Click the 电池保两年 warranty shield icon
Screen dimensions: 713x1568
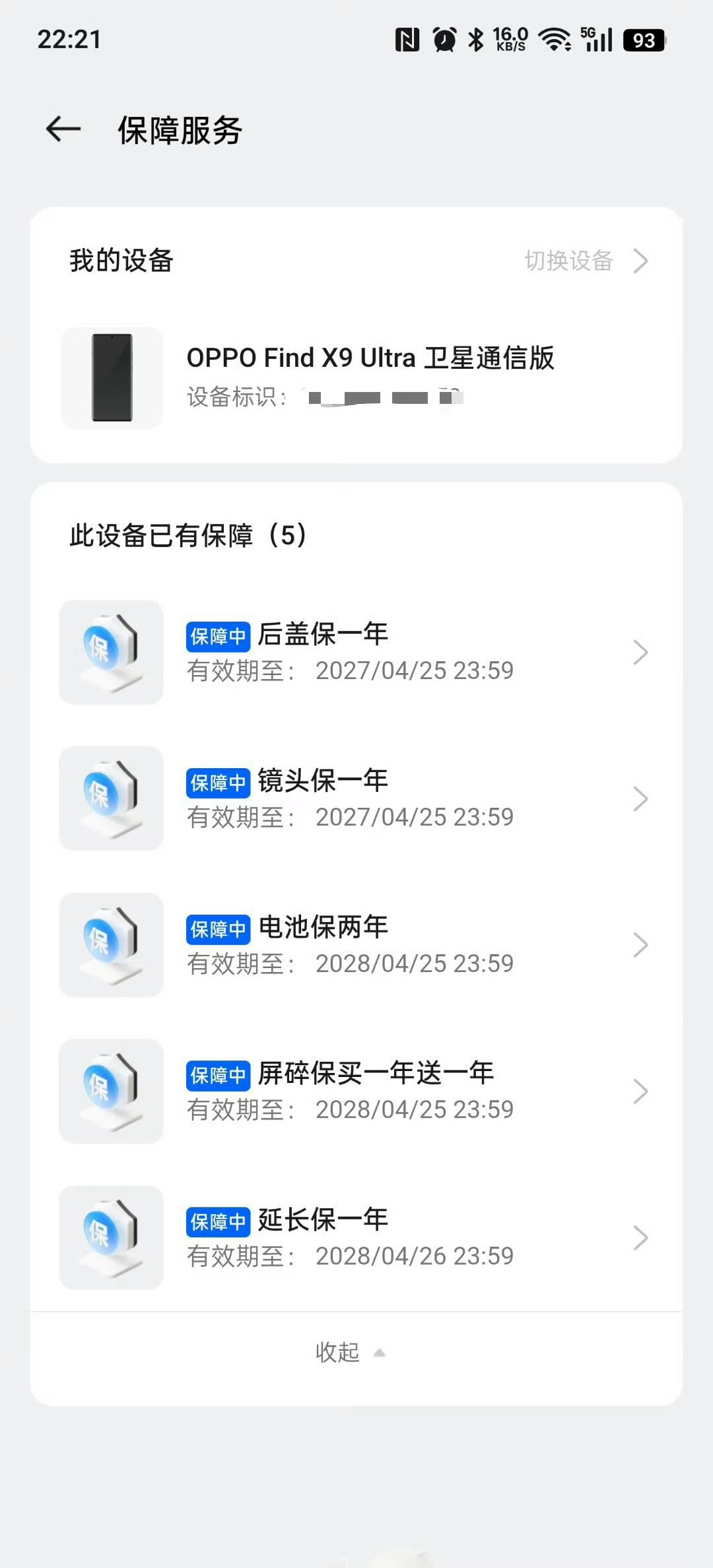tap(111, 946)
